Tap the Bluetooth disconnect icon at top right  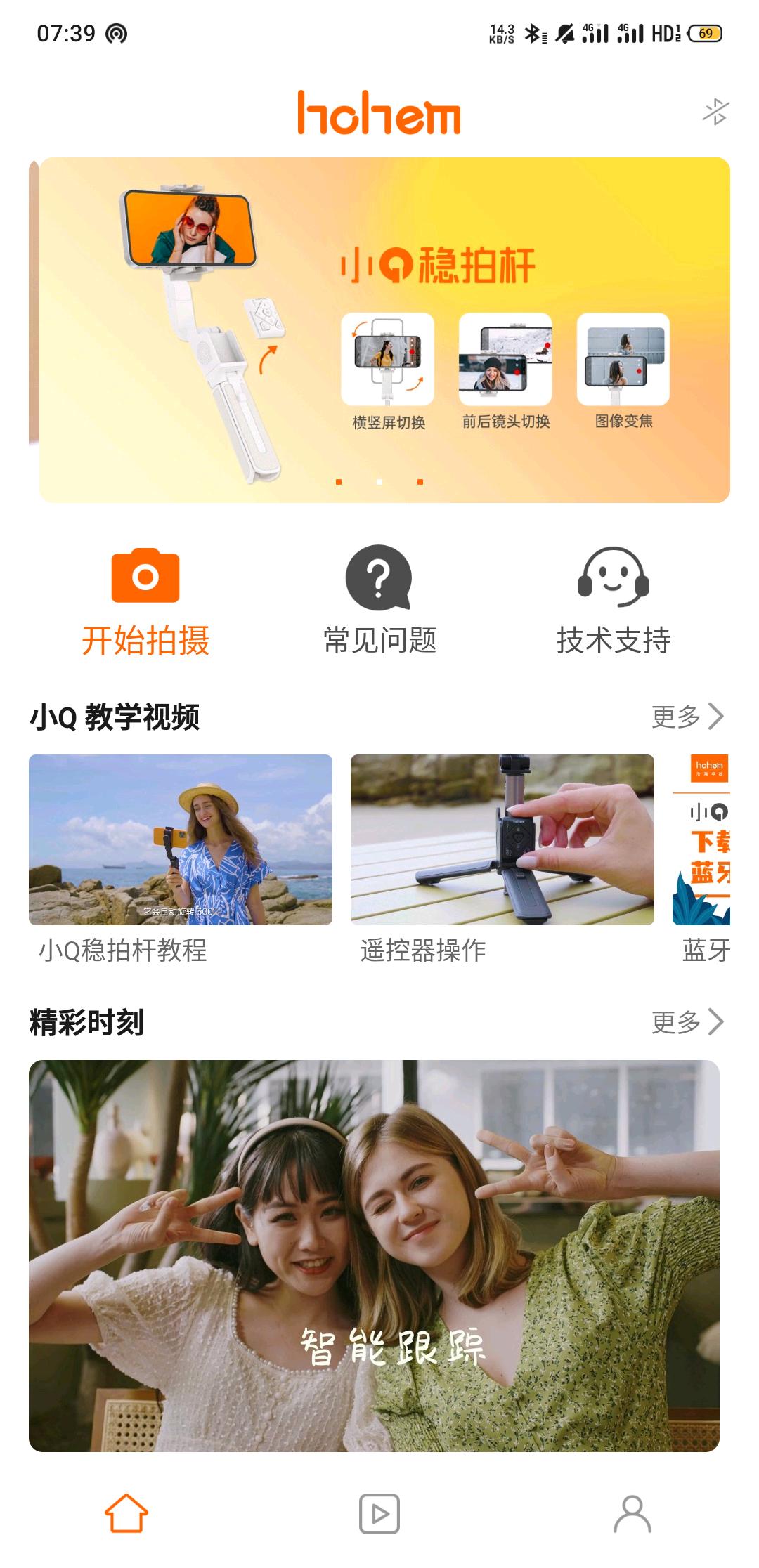(715, 112)
